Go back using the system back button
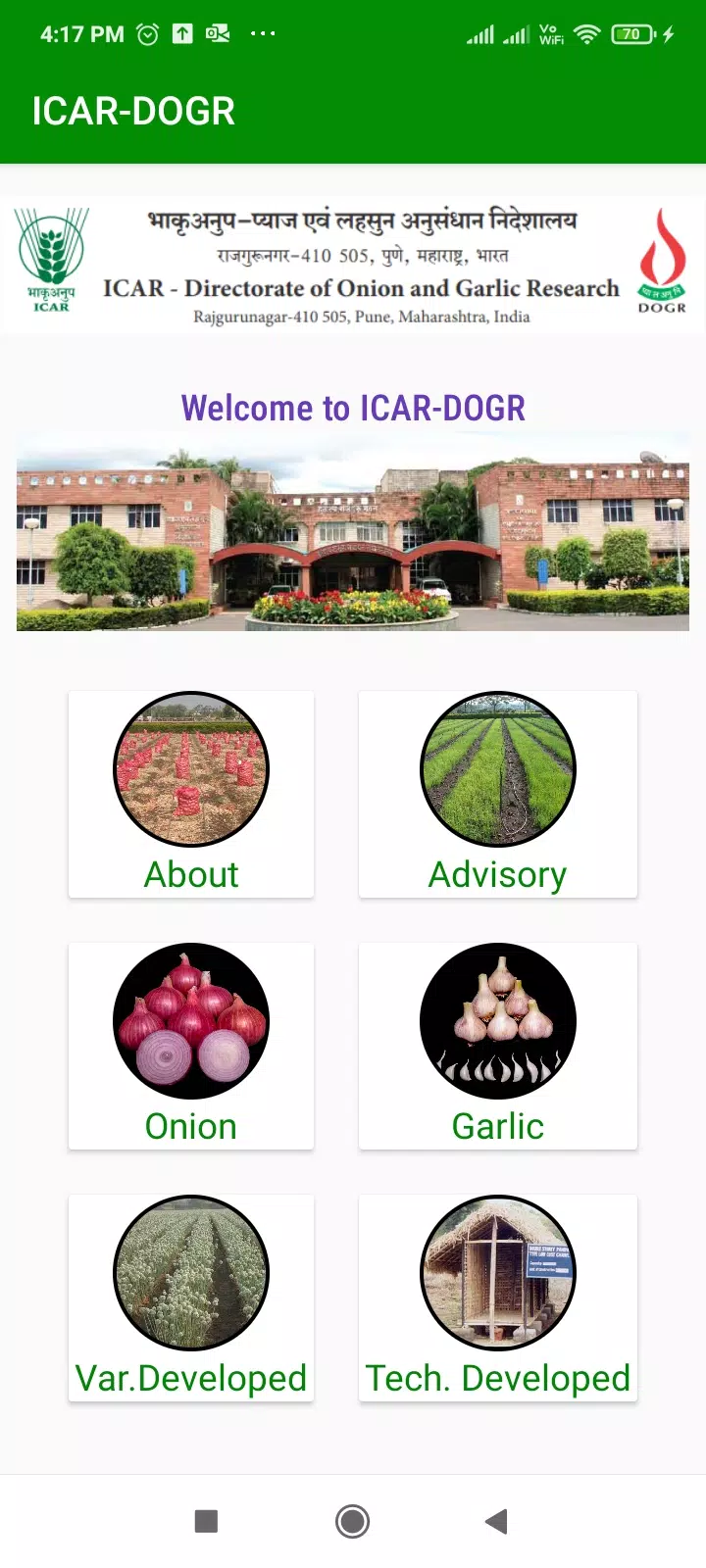This screenshot has width=706, height=1568. click(x=496, y=1521)
